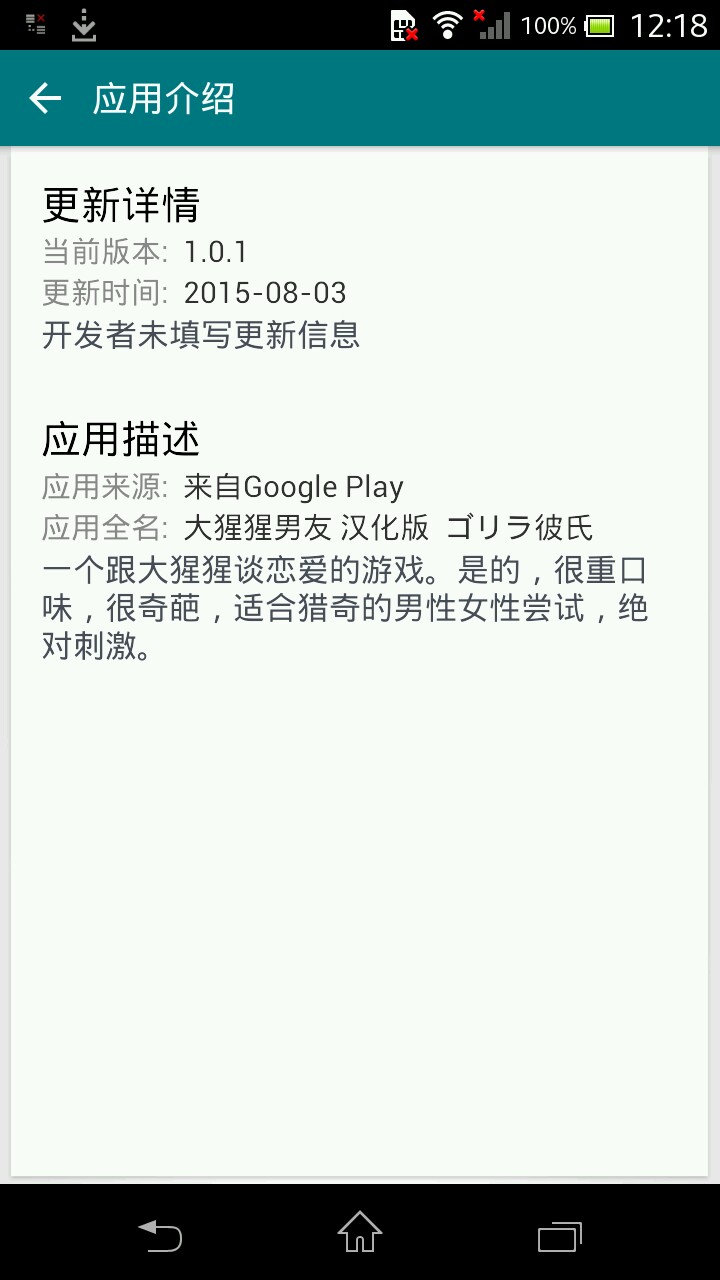Tap the system back button
This screenshot has height=1280, width=720.
160,1235
